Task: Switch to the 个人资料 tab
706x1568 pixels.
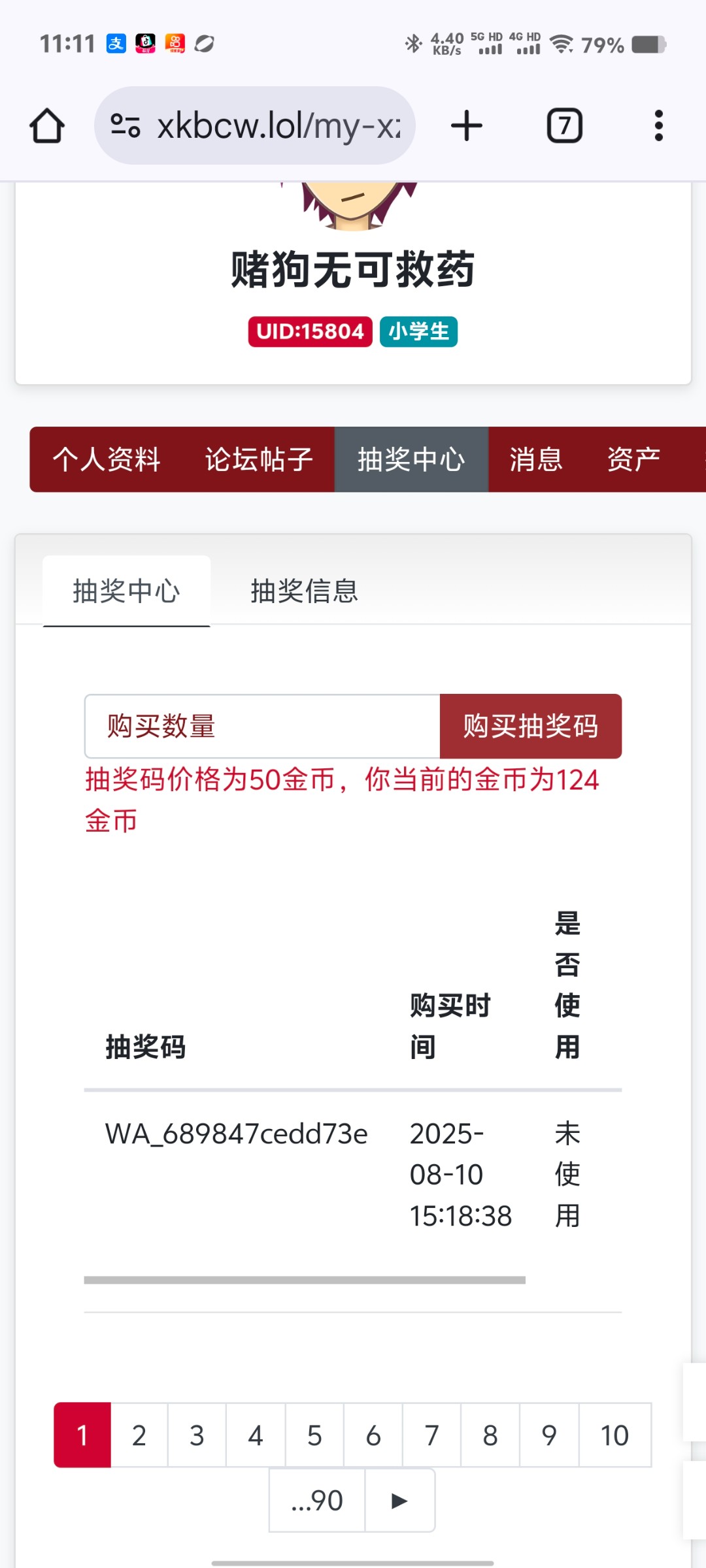Action: tap(107, 459)
